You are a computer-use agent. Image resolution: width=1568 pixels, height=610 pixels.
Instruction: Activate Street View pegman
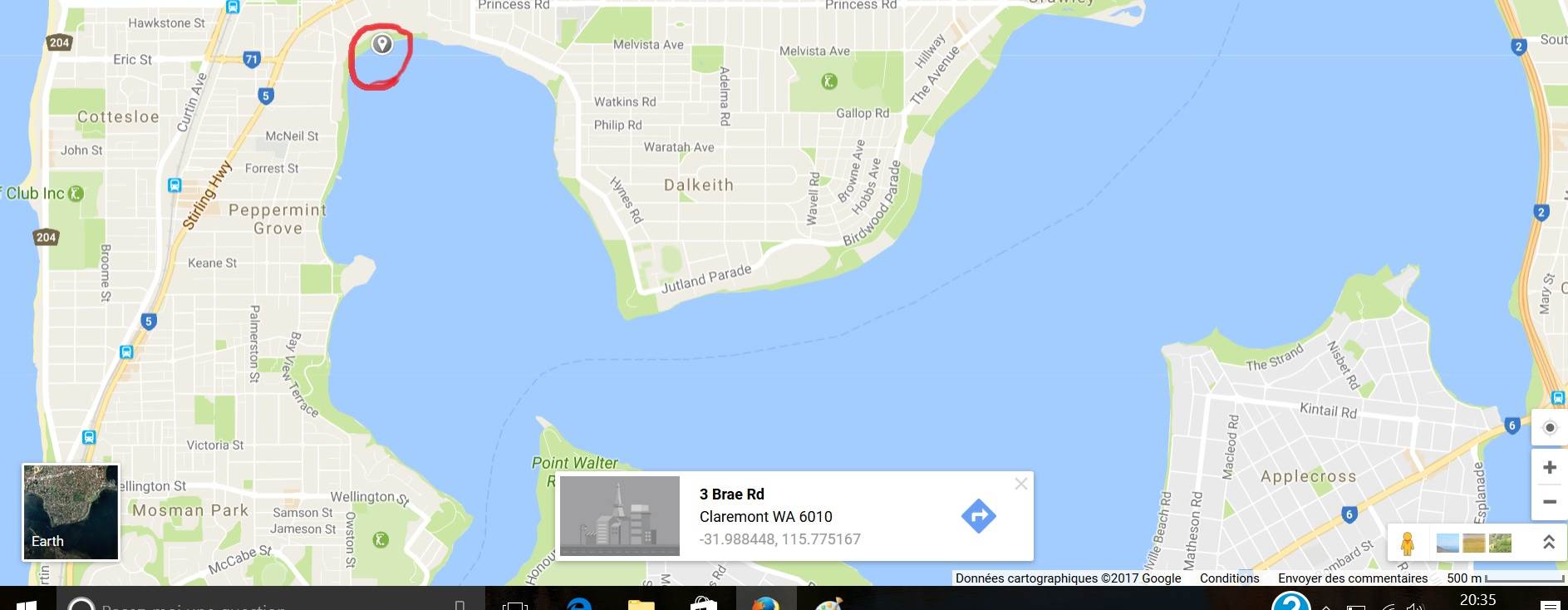[1407, 544]
